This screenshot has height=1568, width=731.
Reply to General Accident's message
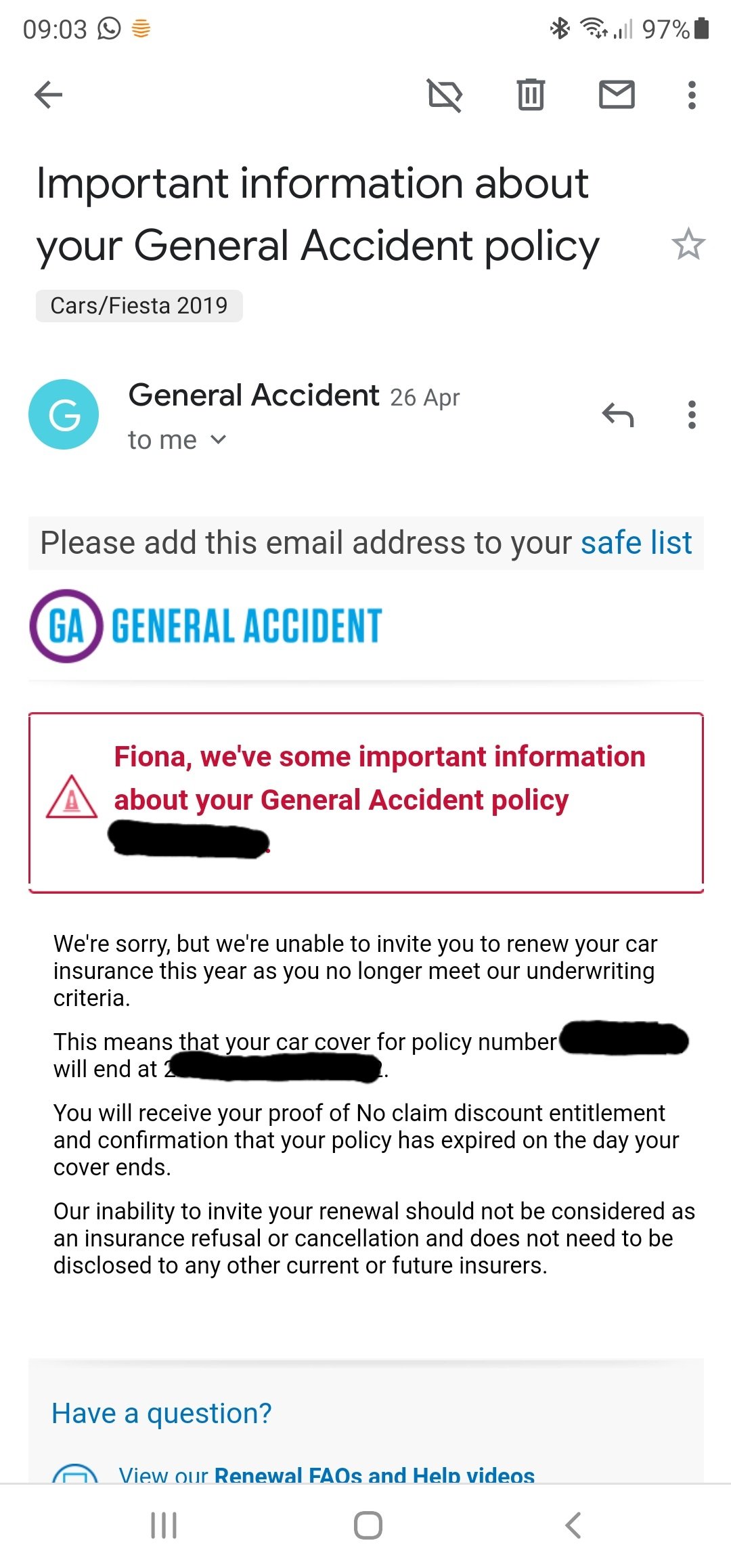(x=617, y=414)
